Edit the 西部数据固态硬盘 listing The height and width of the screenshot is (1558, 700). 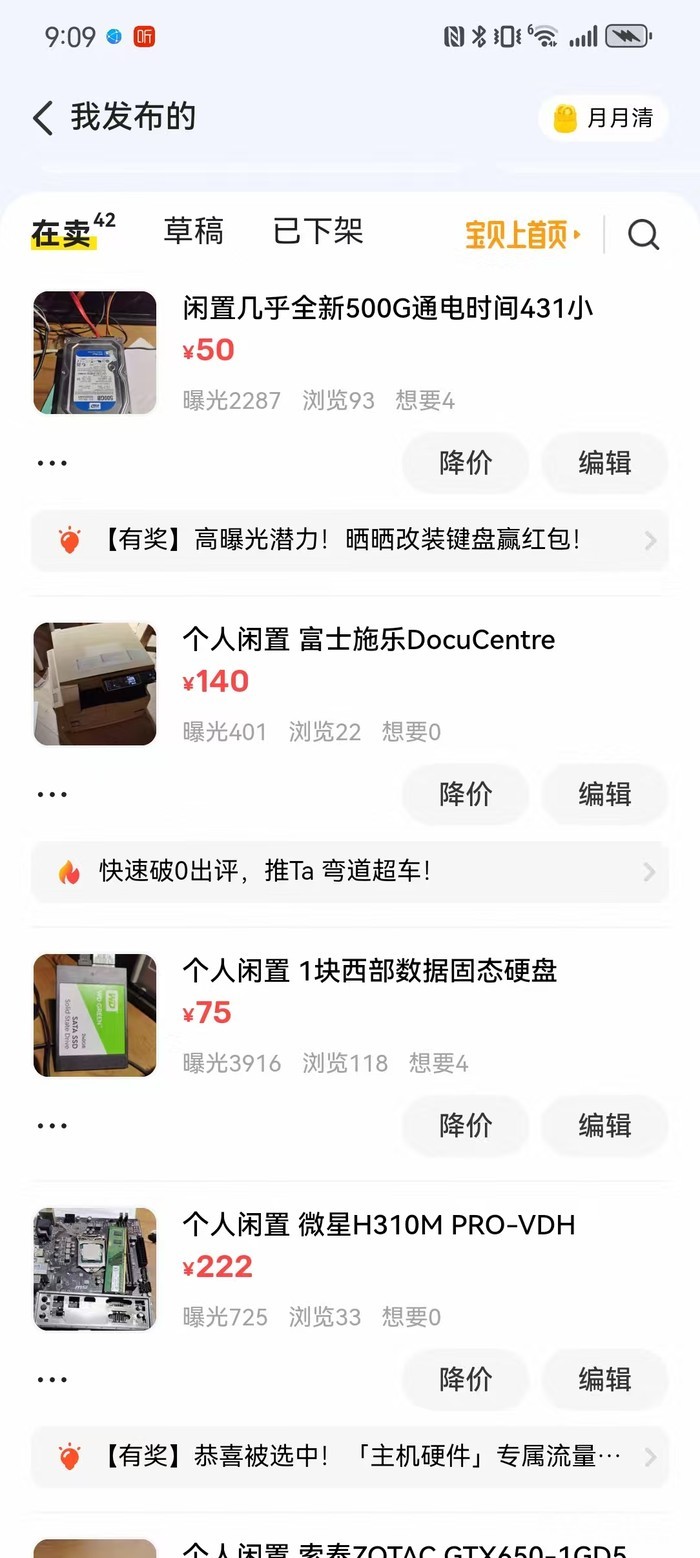click(x=605, y=1125)
